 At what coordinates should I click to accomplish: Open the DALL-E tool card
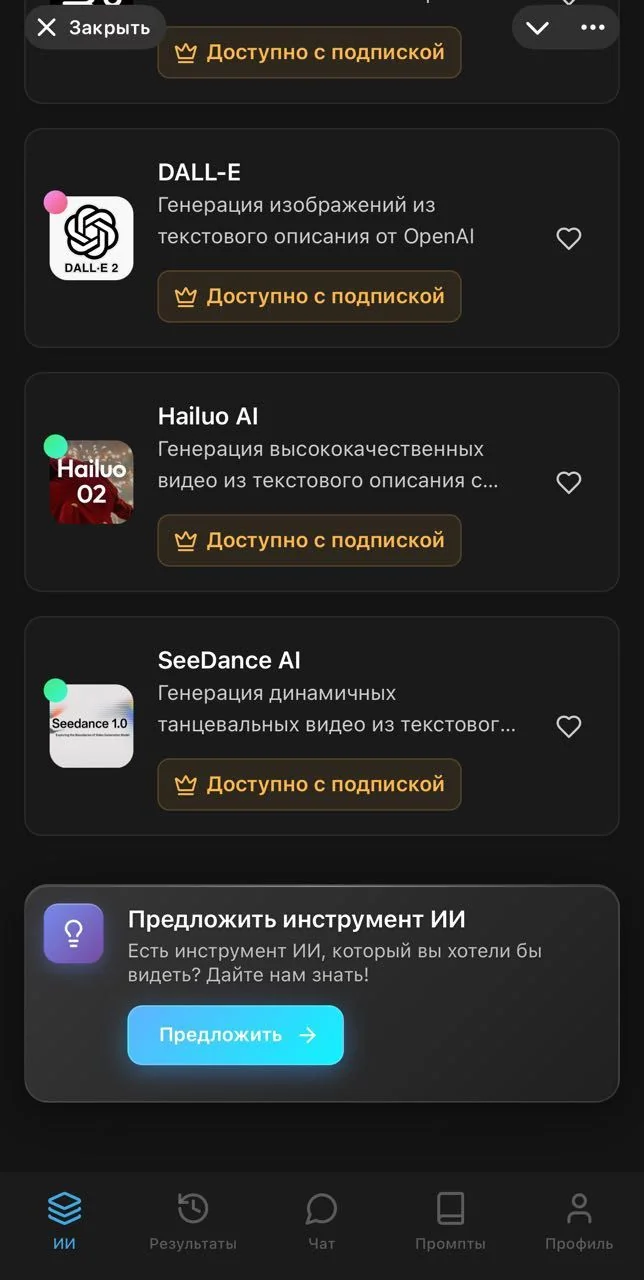coord(322,238)
